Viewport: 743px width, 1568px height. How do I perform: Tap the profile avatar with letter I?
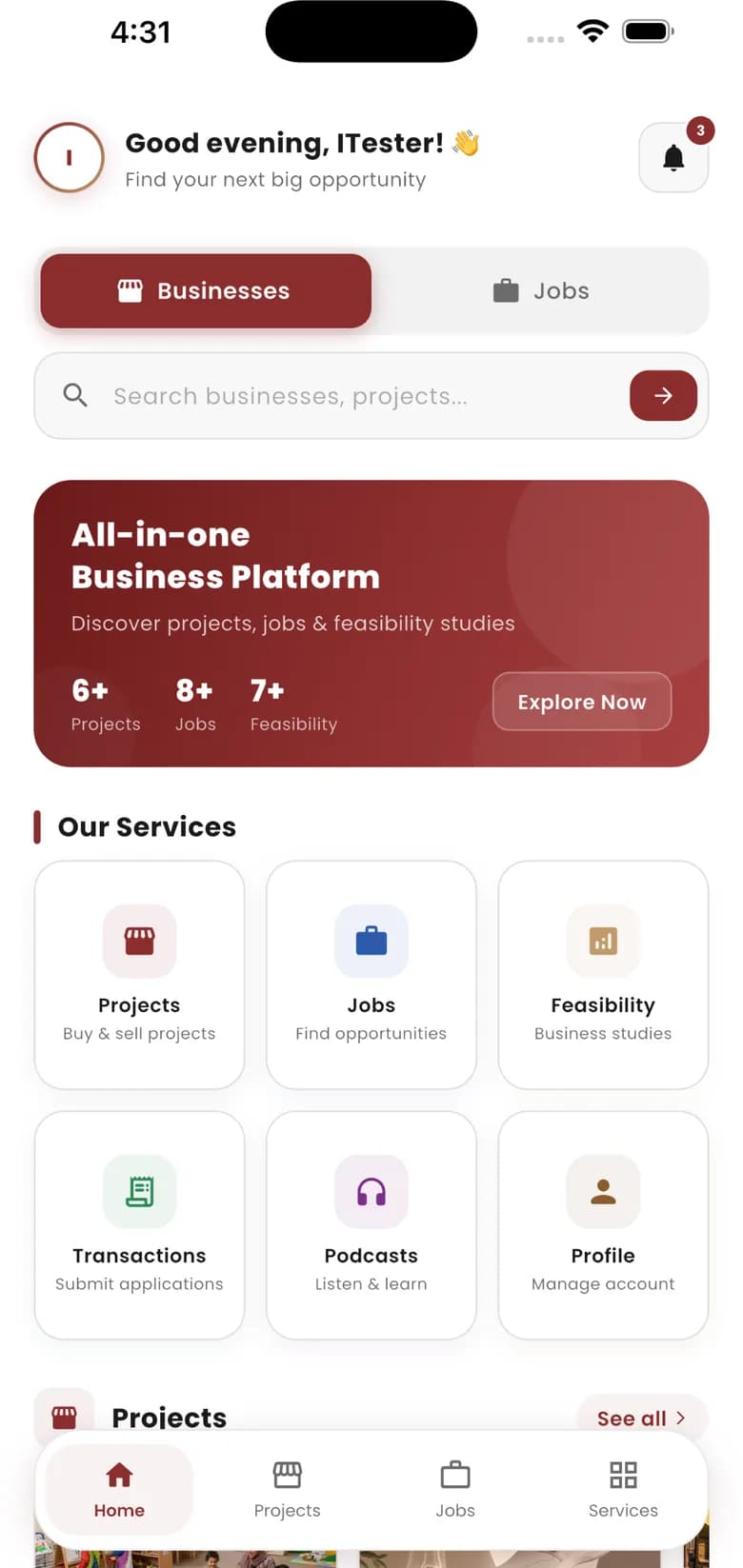(69, 158)
